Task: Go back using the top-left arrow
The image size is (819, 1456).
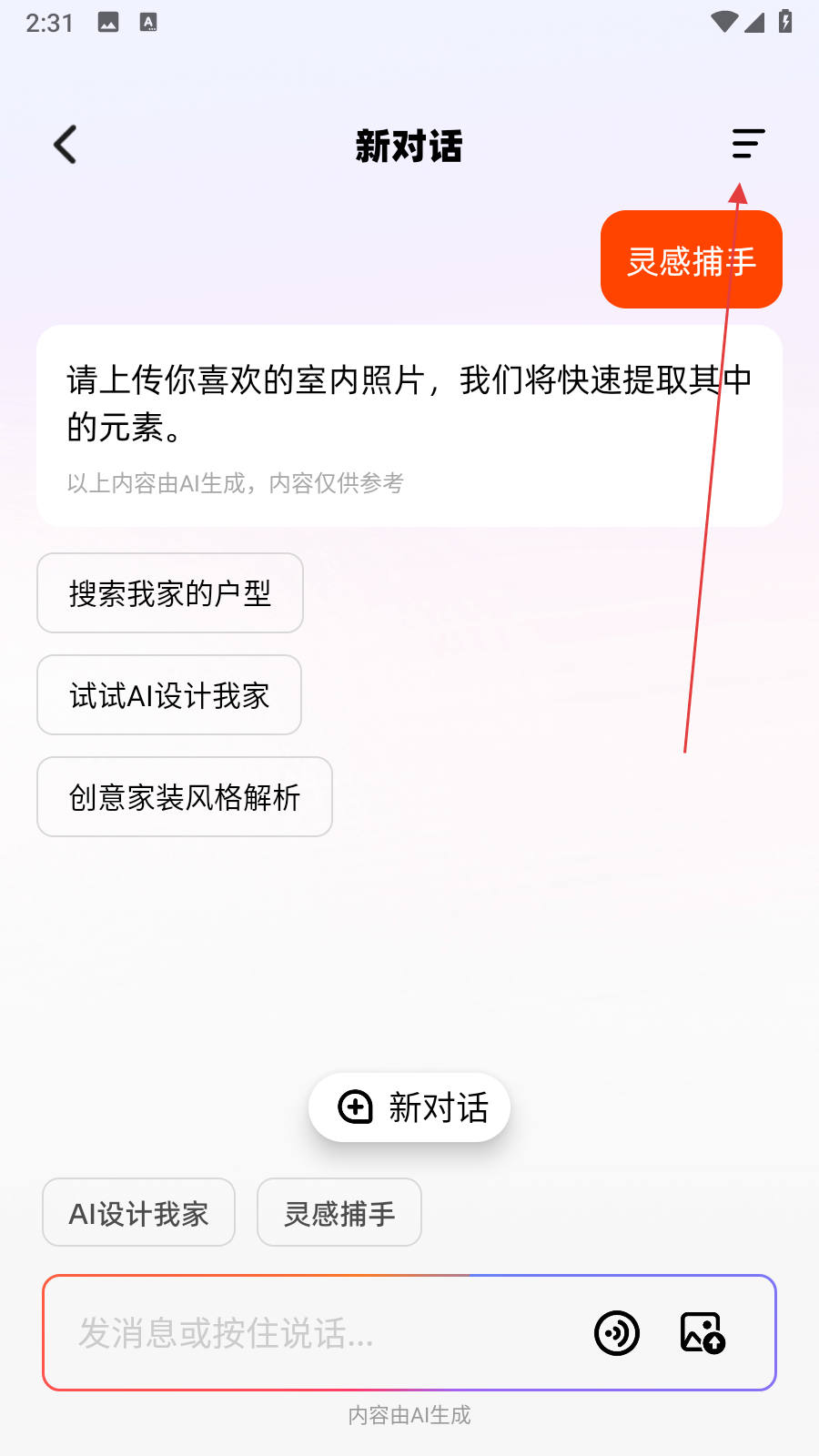Action: pos(66,145)
